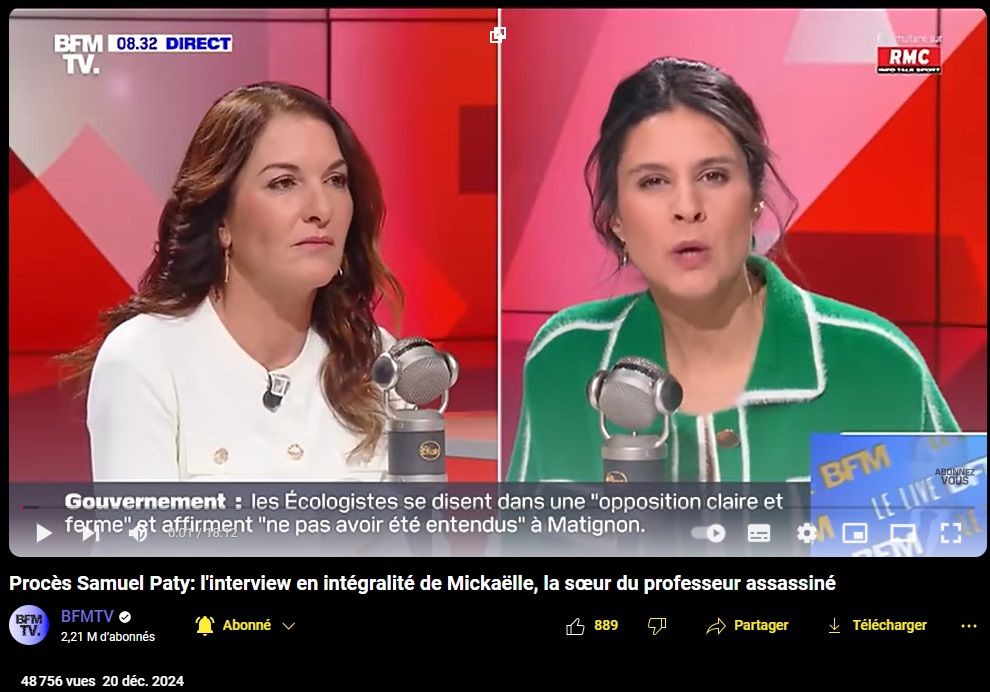Open the BFMTV channel name link
The image size is (990, 692).
(x=88, y=616)
